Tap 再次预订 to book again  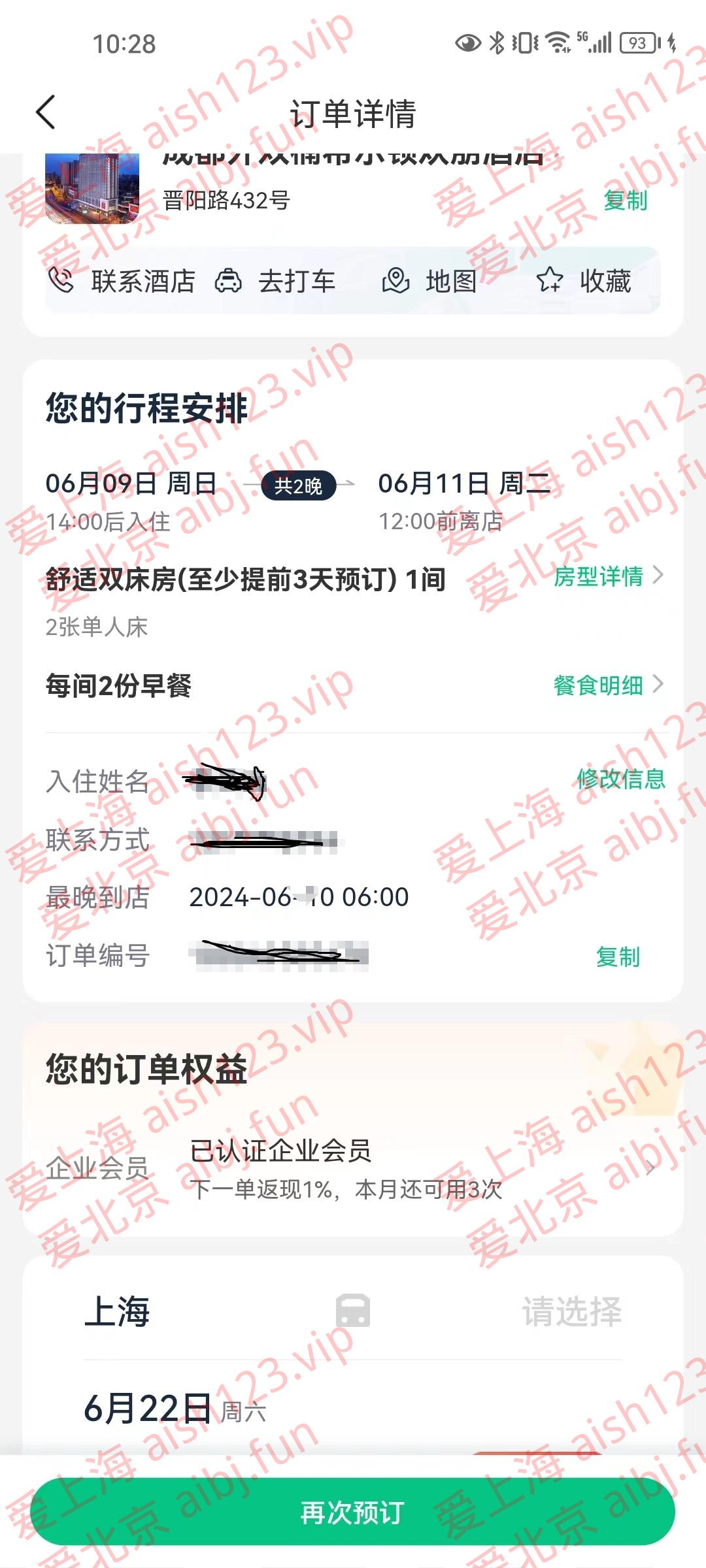(x=353, y=1512)
